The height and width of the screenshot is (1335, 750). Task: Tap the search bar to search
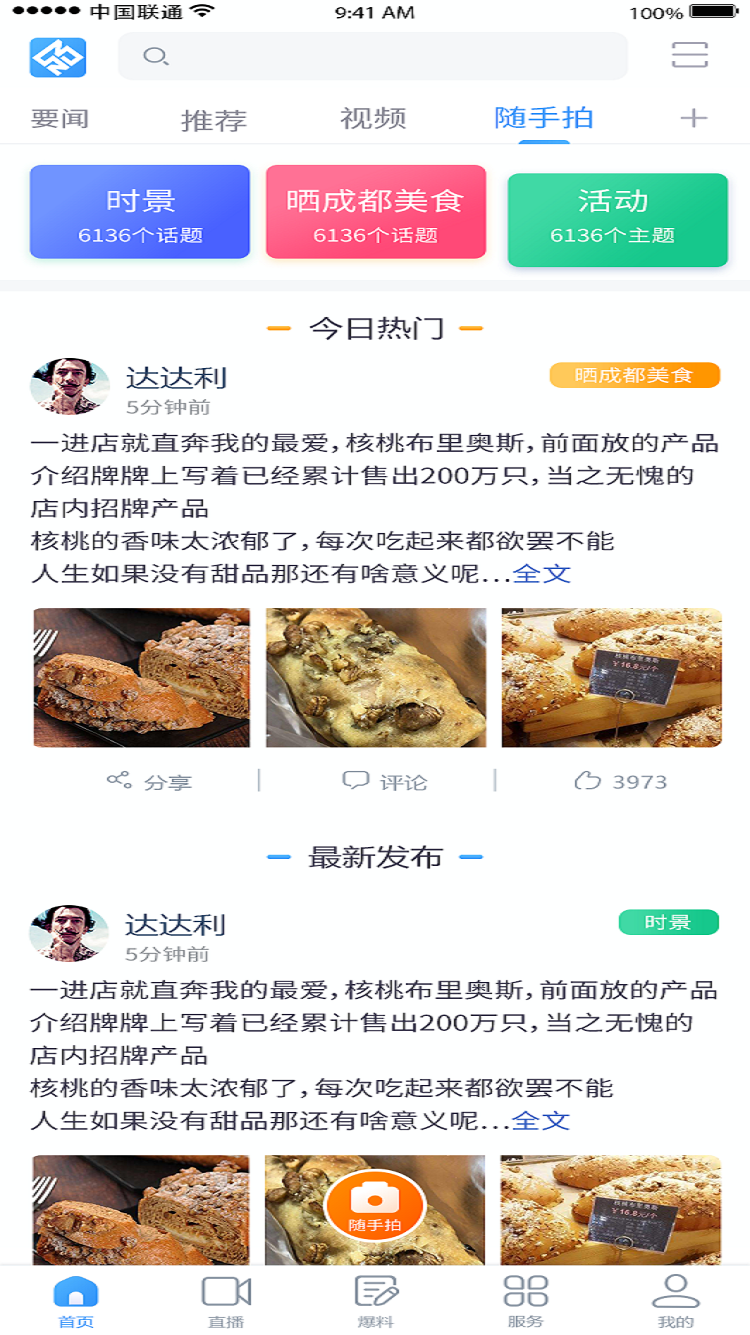point(375,57)
